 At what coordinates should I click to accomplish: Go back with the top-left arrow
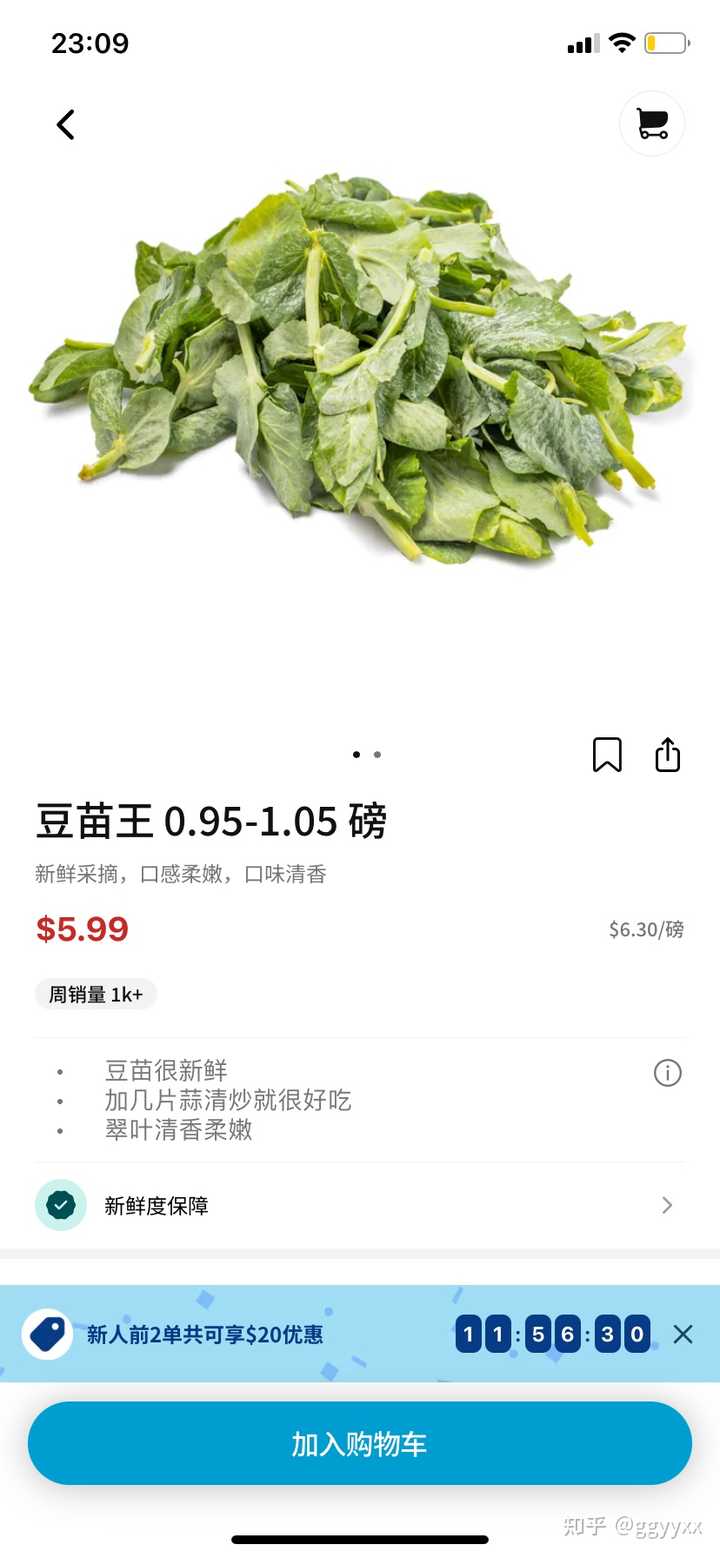coord(66,125)
